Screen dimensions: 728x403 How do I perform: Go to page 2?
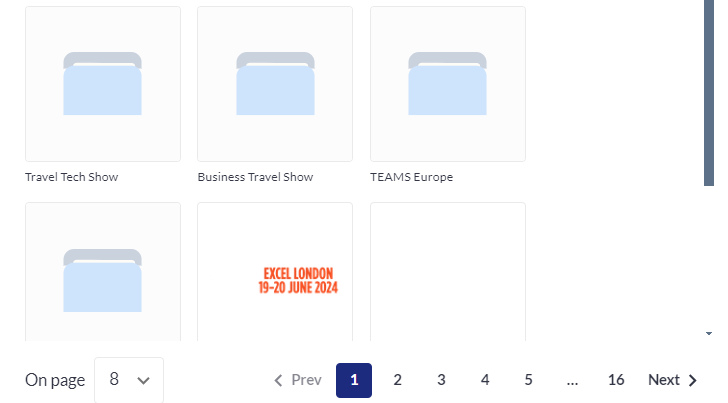(397, 380)
